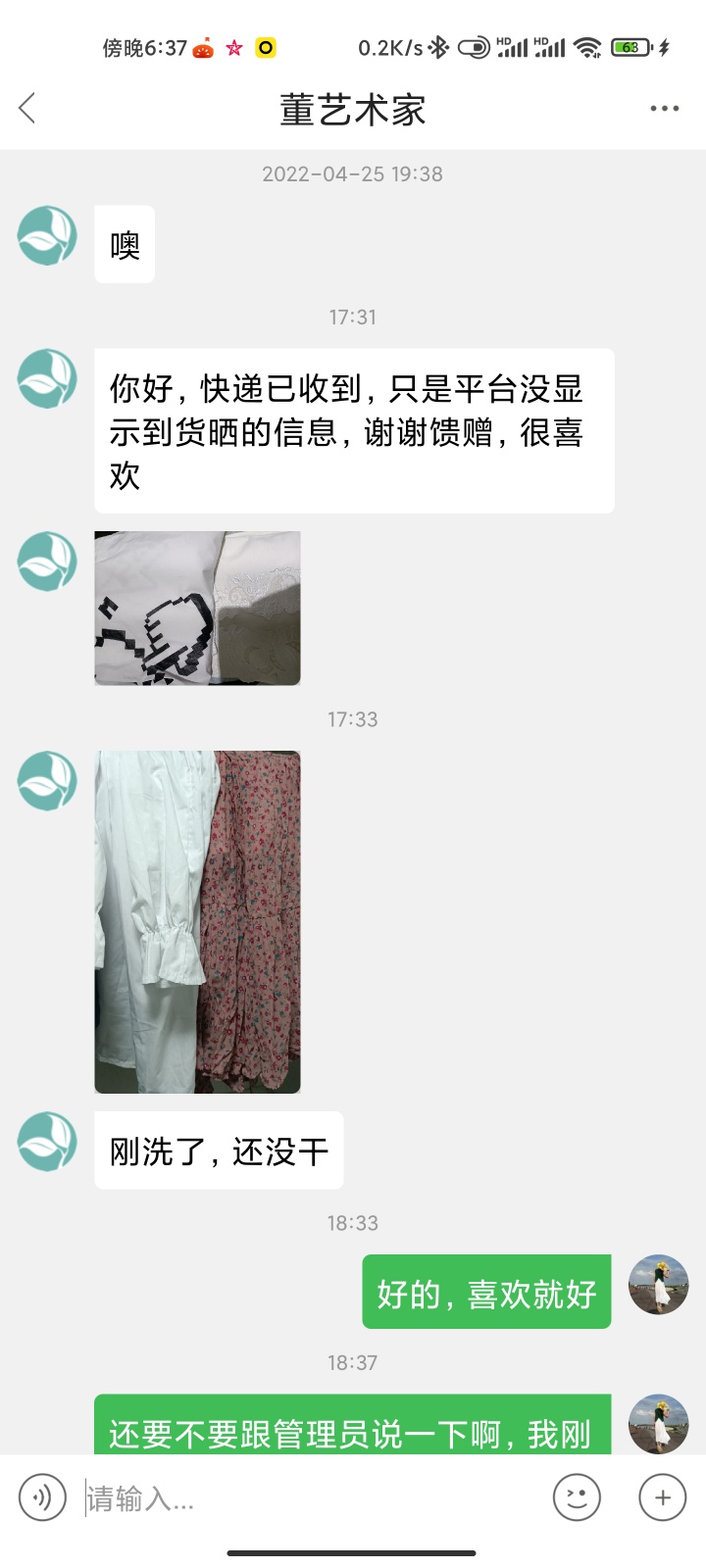View the white and floral dress photo
This screenshot has width=706, height=1568.
[197, 921]
